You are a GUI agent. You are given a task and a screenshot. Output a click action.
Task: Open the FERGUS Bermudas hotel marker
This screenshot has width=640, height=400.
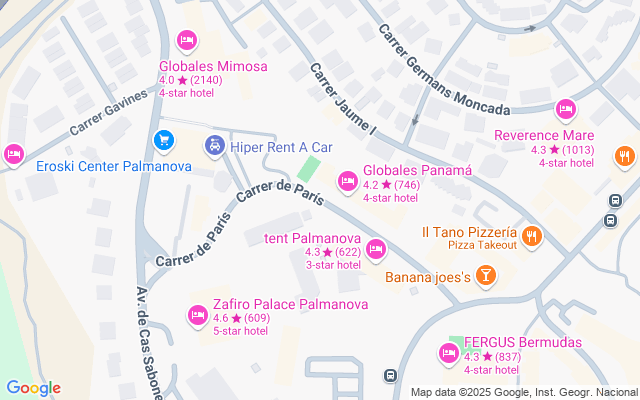(x=448, y=353)
